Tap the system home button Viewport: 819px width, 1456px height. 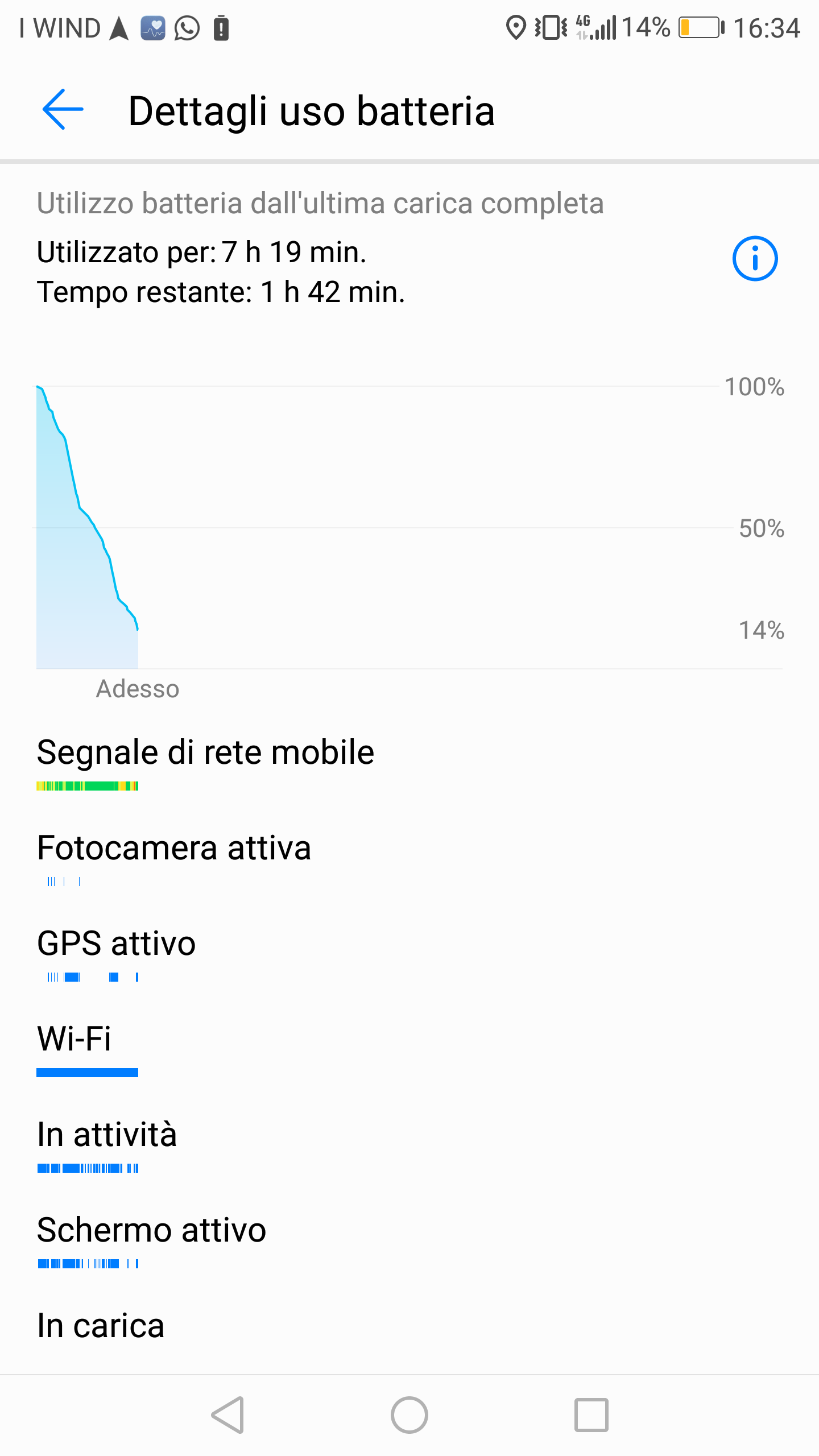click(x=409, y=1414)
